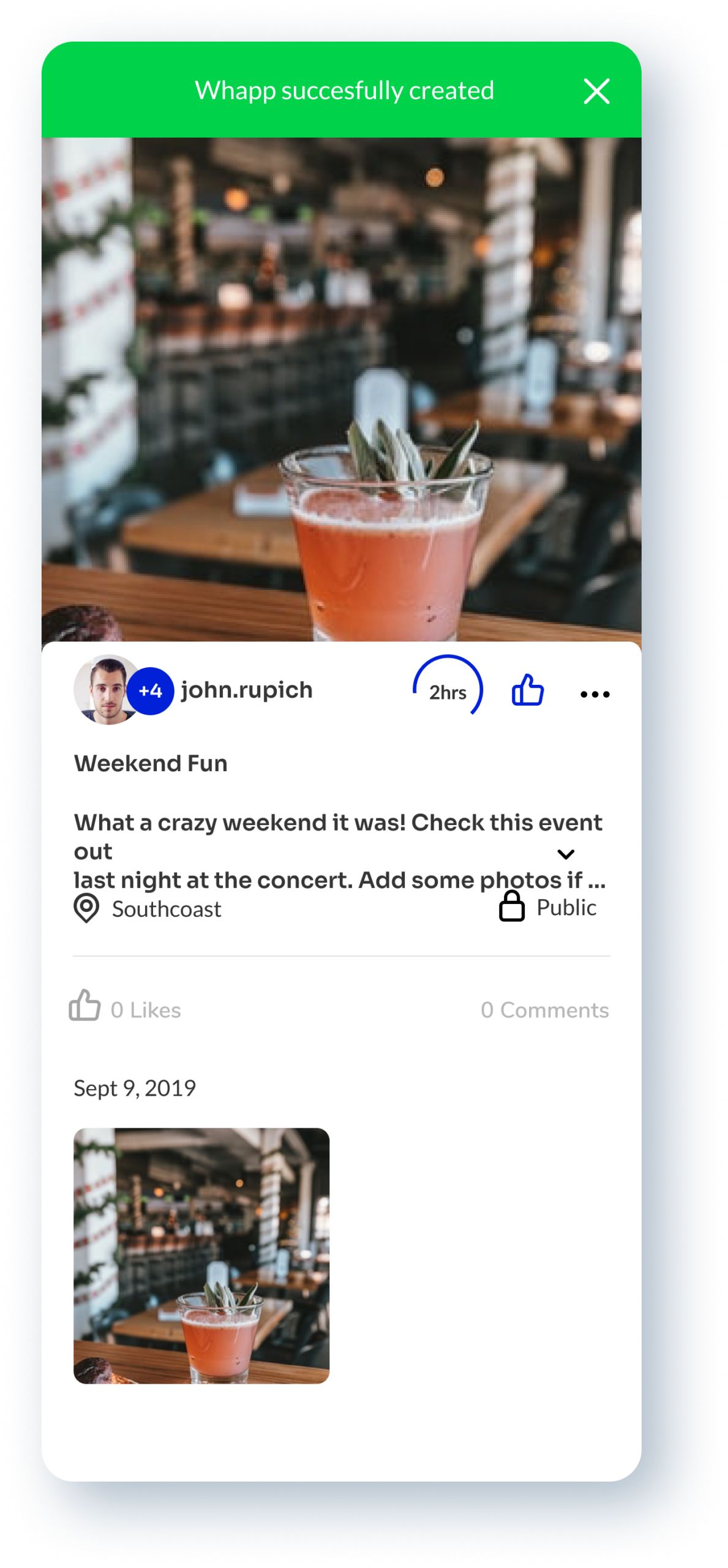728x1568 pixels.
Task: Like the post with the blue thumbs-up
Action: (x=527, y=690)
